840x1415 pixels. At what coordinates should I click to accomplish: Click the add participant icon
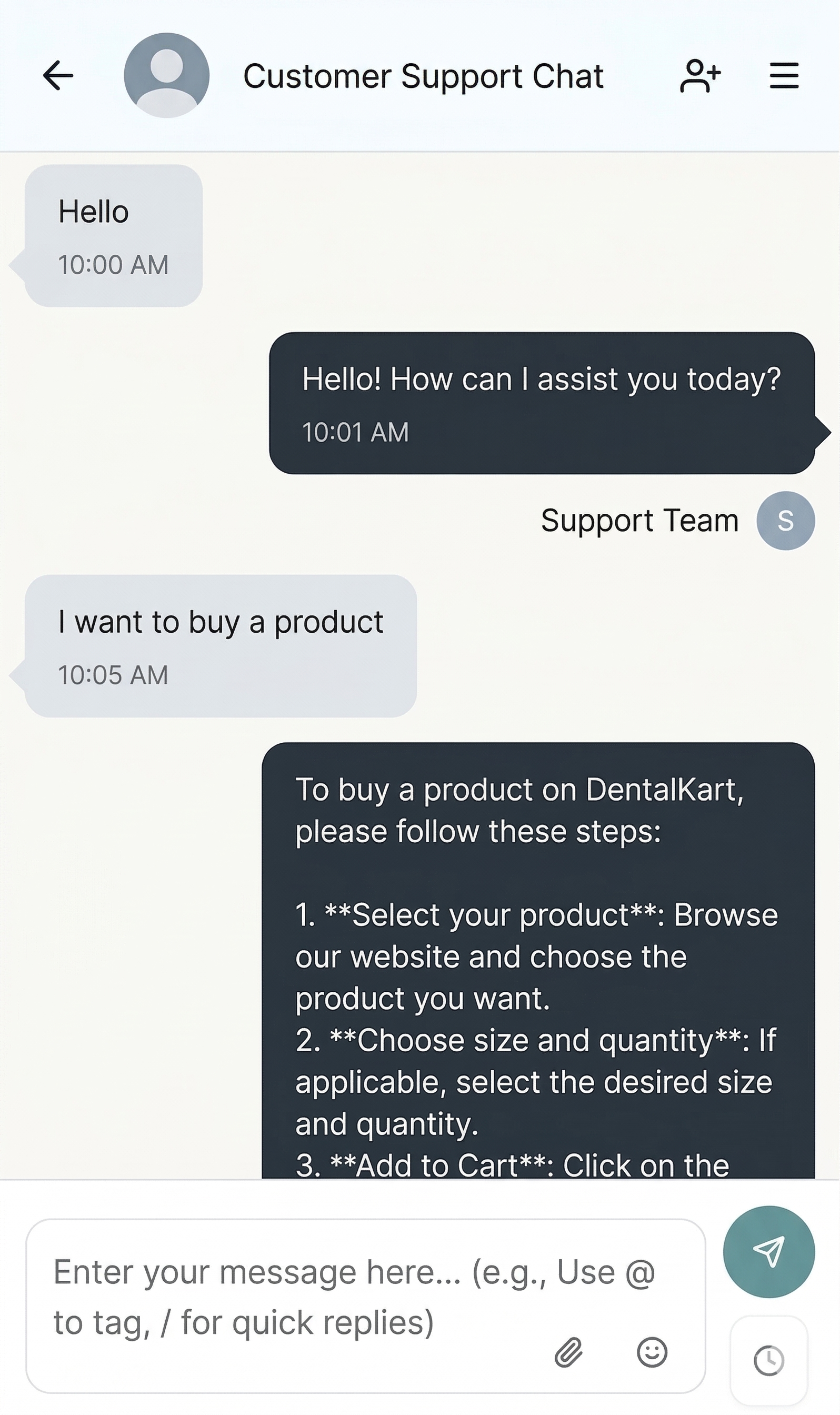click(x=699, y=75)
